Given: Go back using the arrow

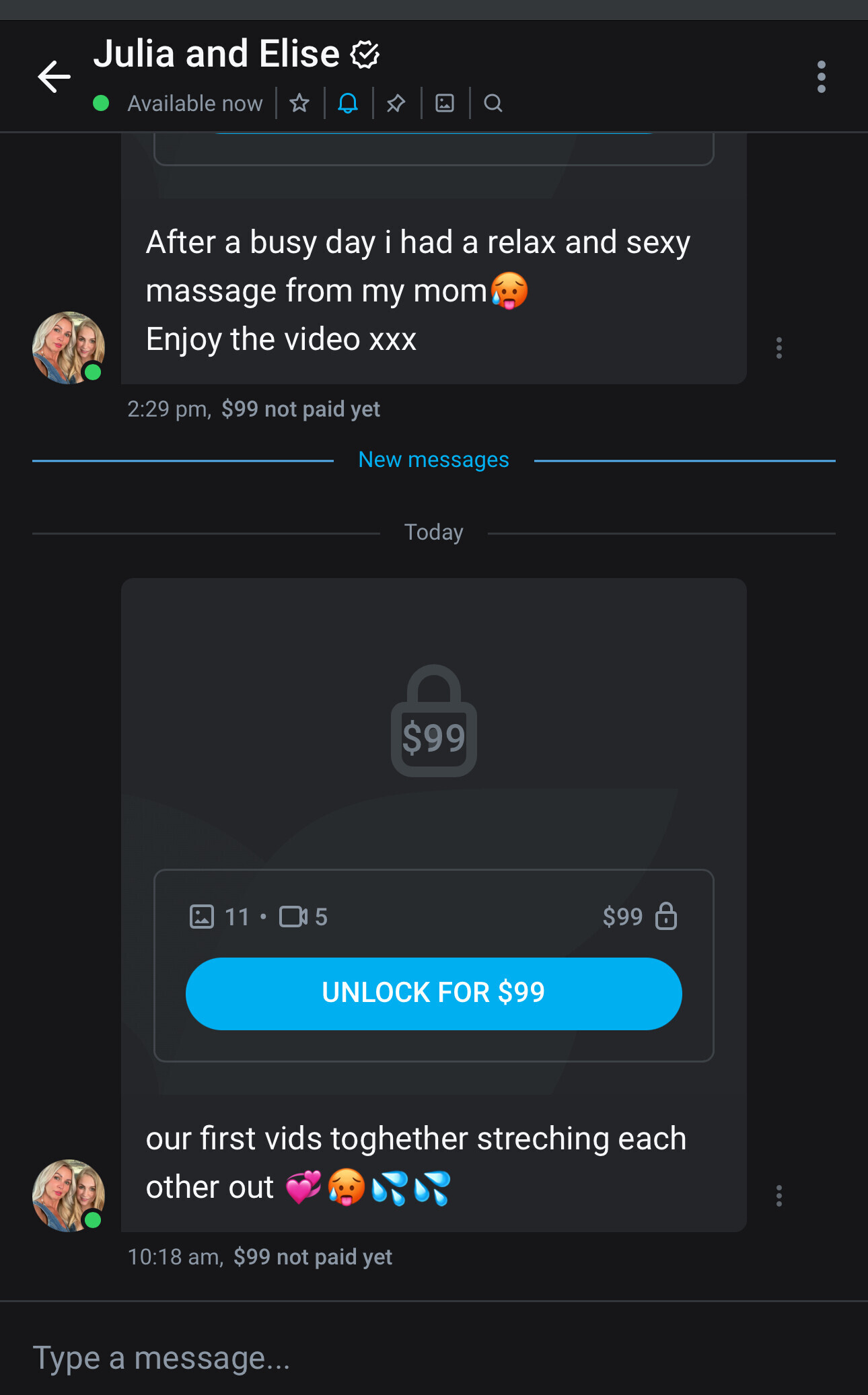Looking at the screenshot, I should pyautogui.click(x=54, y=76).
